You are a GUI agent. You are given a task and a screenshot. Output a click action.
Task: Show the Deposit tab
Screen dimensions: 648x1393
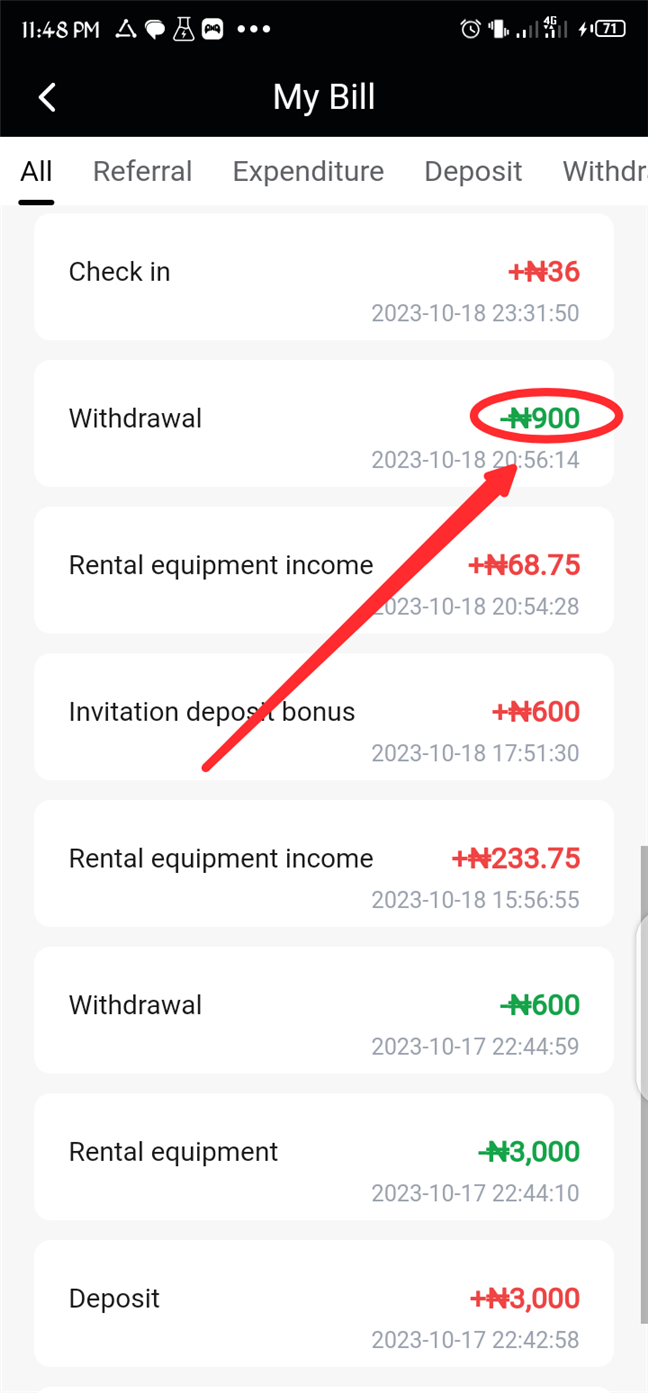pos(473,171)
